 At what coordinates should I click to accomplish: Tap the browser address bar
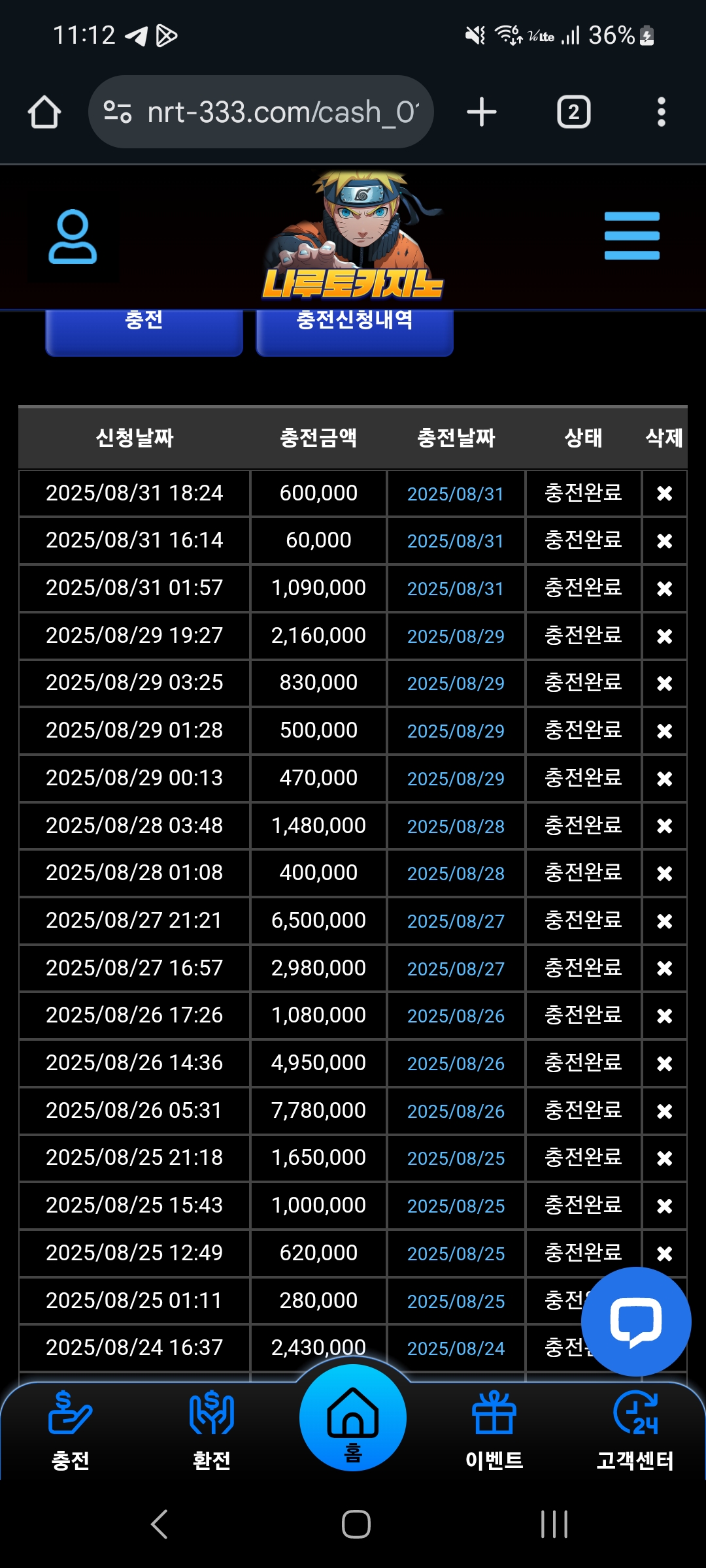pyautogui.click(x=261, y=112)
